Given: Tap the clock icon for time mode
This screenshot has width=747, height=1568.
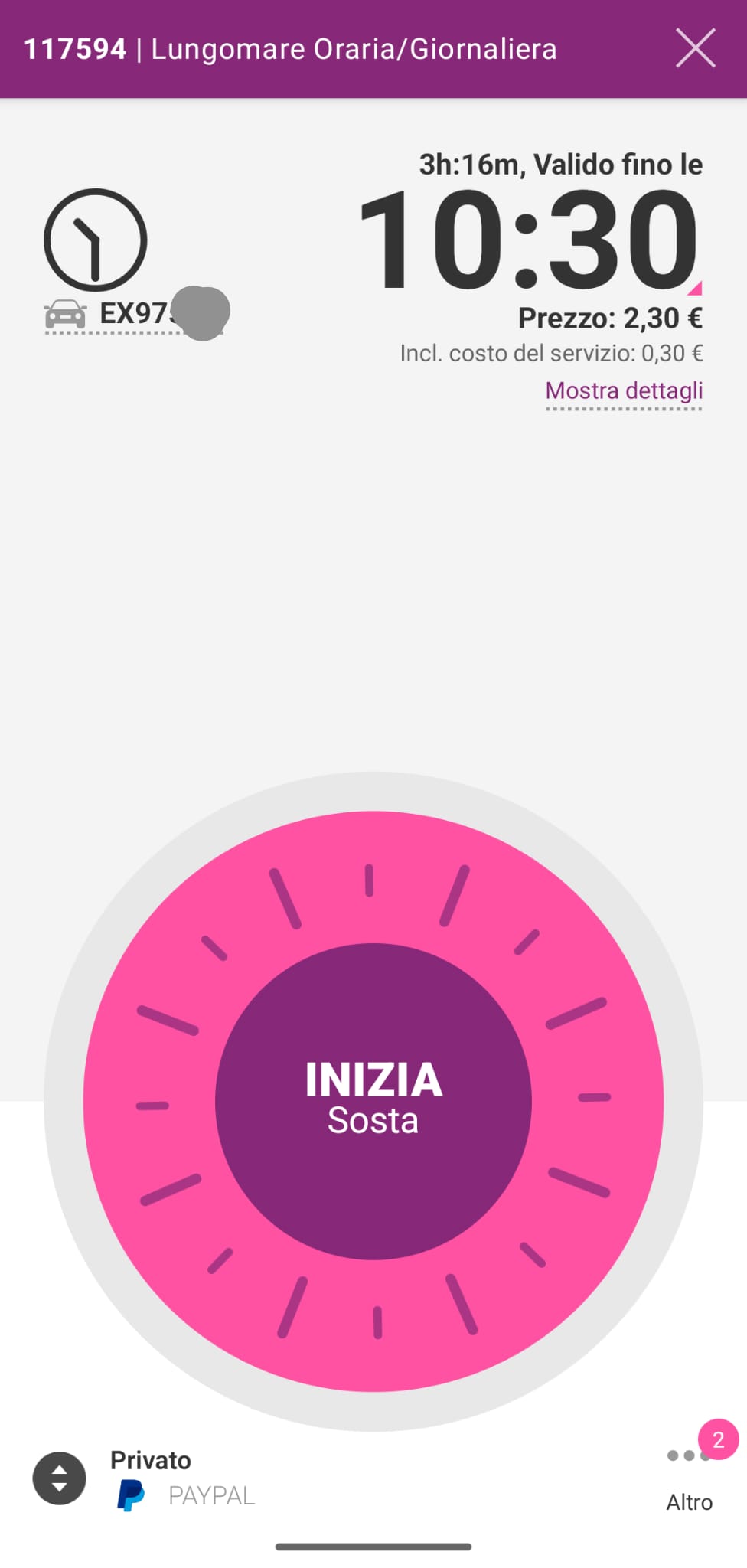Looking at the screenshot, I should (x=95, y=240).
